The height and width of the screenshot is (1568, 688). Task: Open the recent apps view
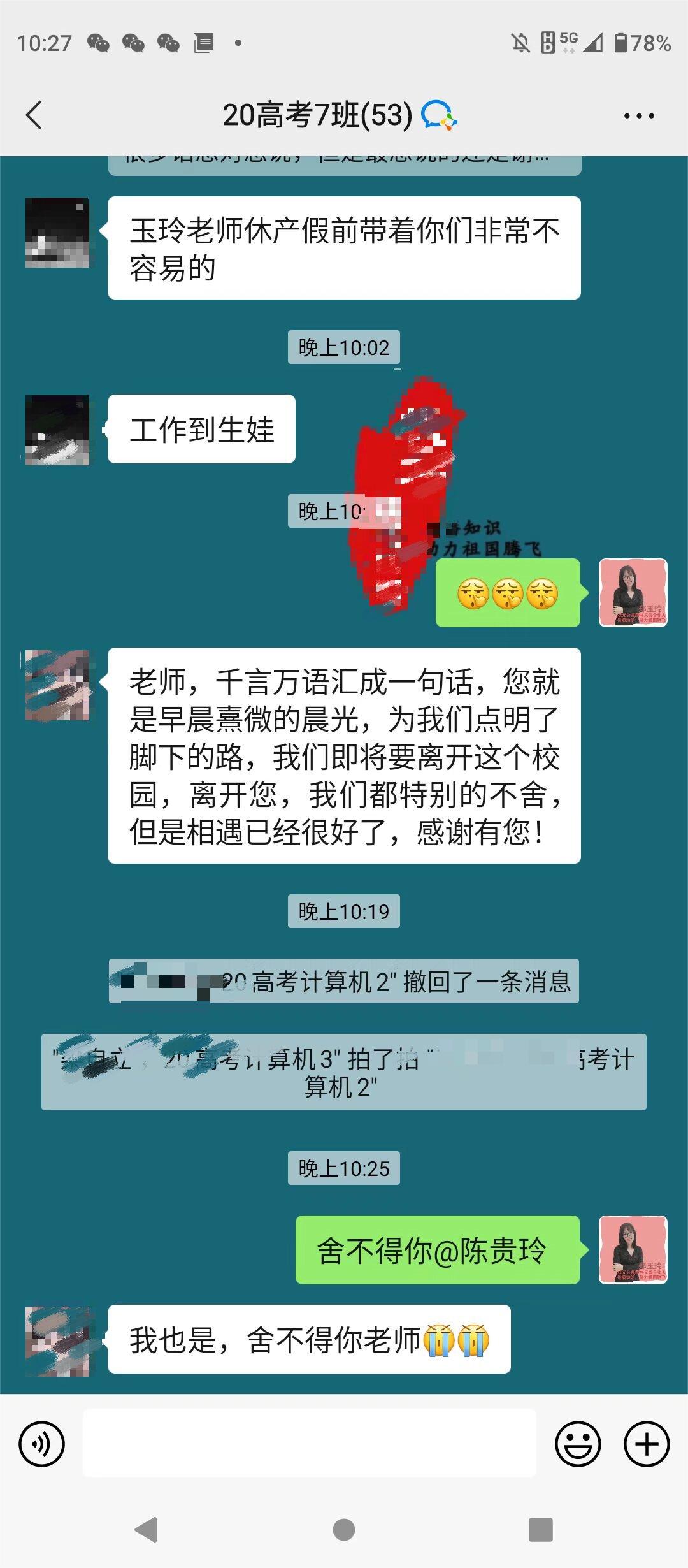pyautogui.click(x=541, y=1529)
